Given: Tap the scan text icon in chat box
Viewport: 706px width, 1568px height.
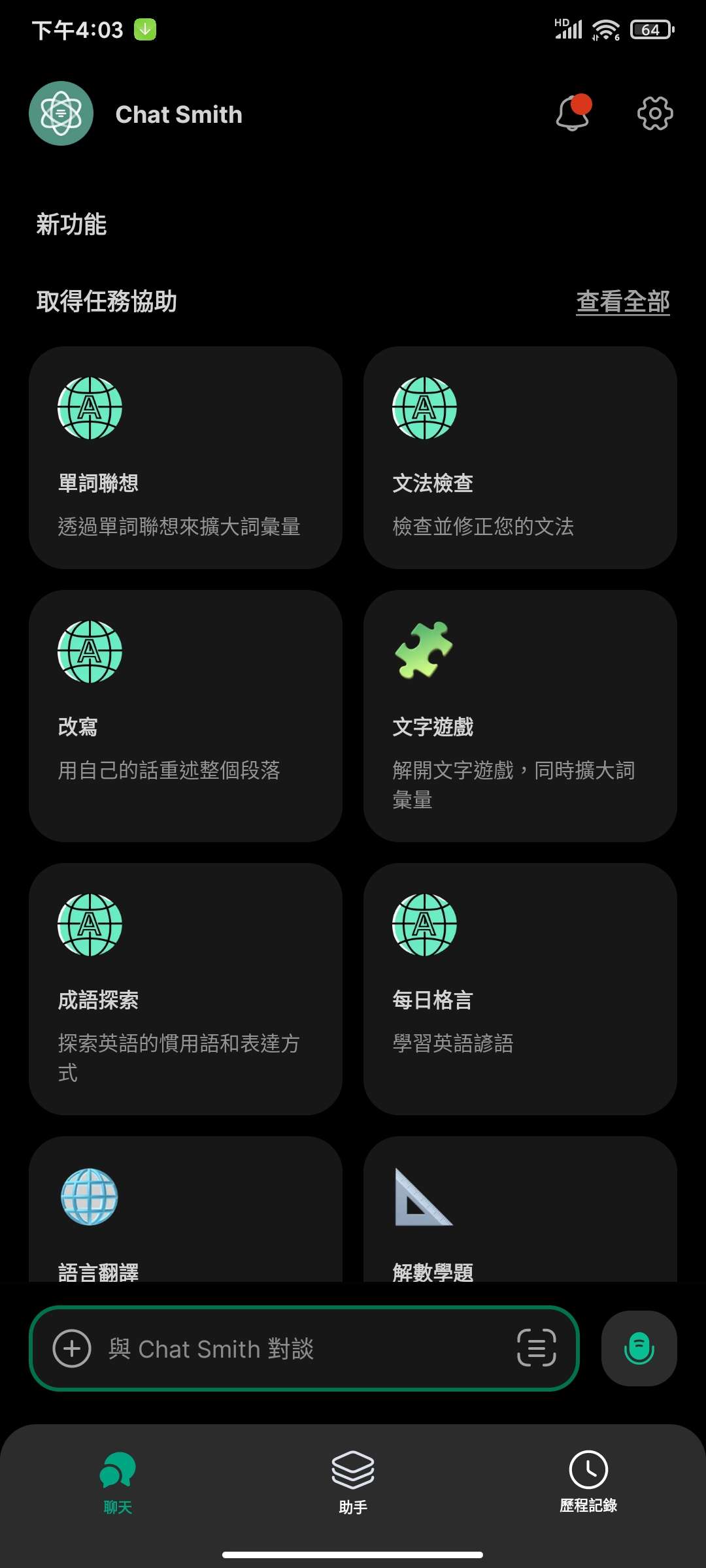Looking at the screenshot, I should (x=536, y=1348).
